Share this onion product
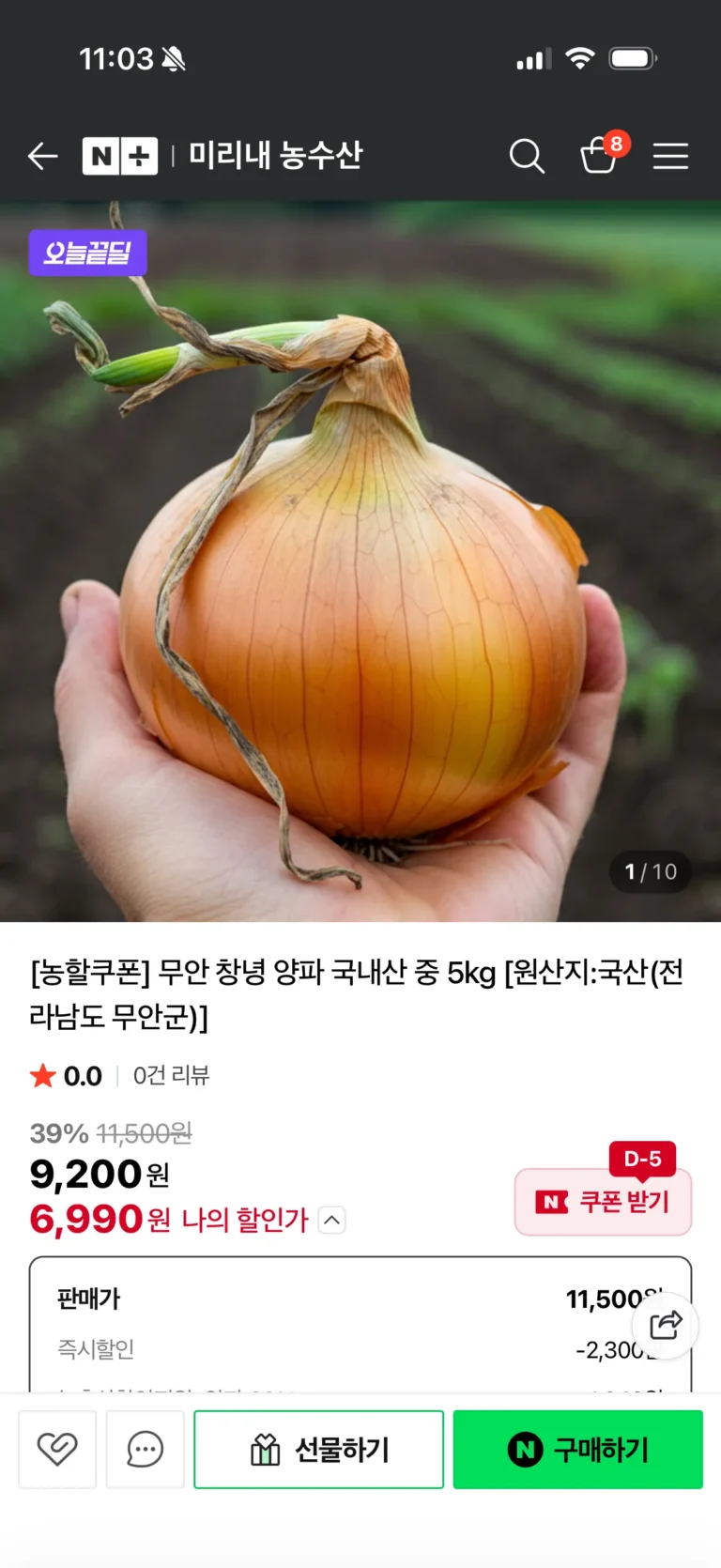 665,1325
